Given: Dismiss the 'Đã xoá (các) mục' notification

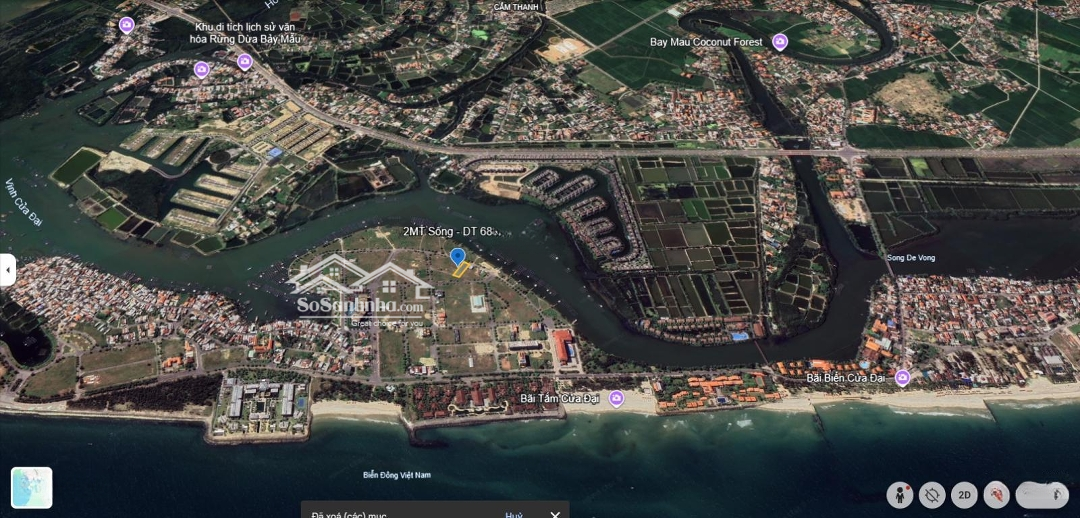Looking at the screenshot, I should coord(554,514).
